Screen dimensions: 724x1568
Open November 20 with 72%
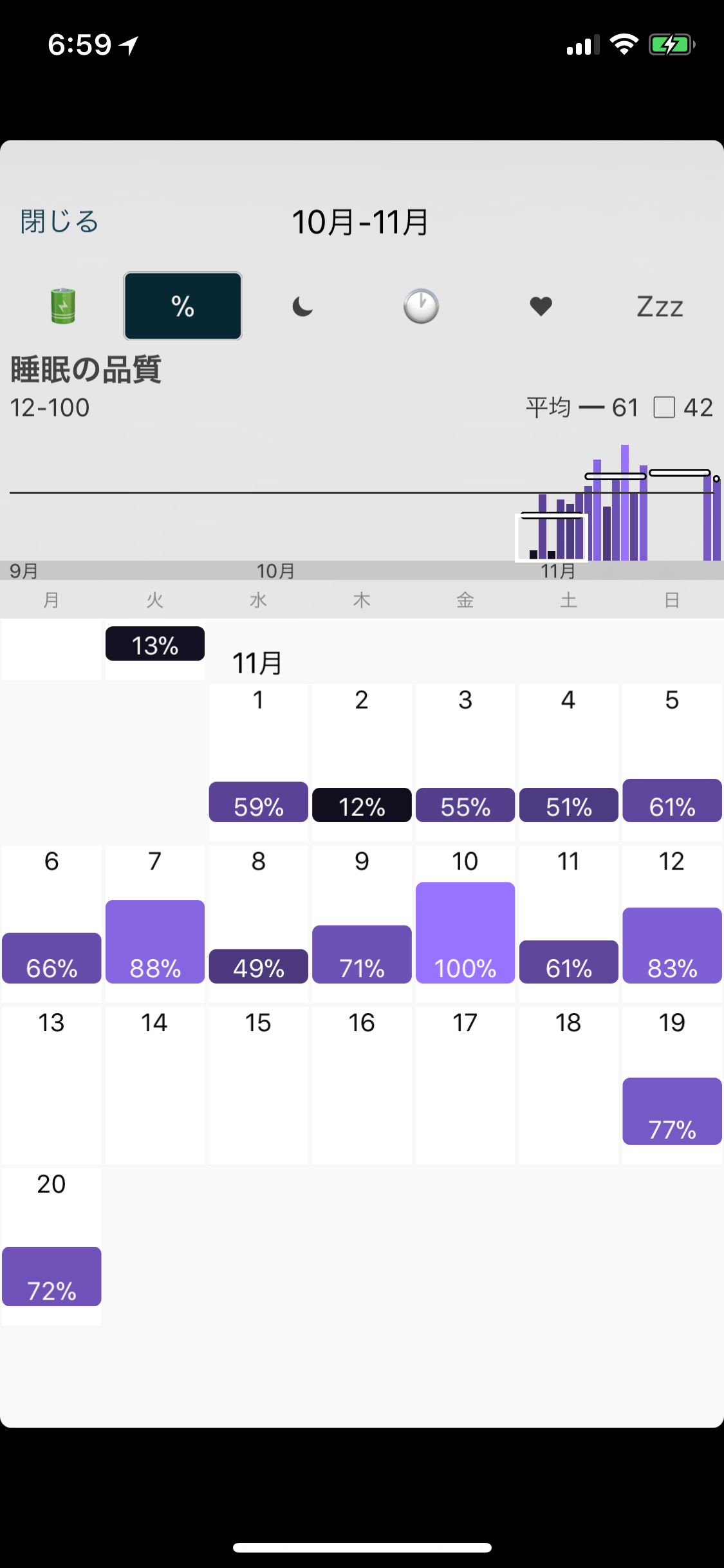(51, 1247)
